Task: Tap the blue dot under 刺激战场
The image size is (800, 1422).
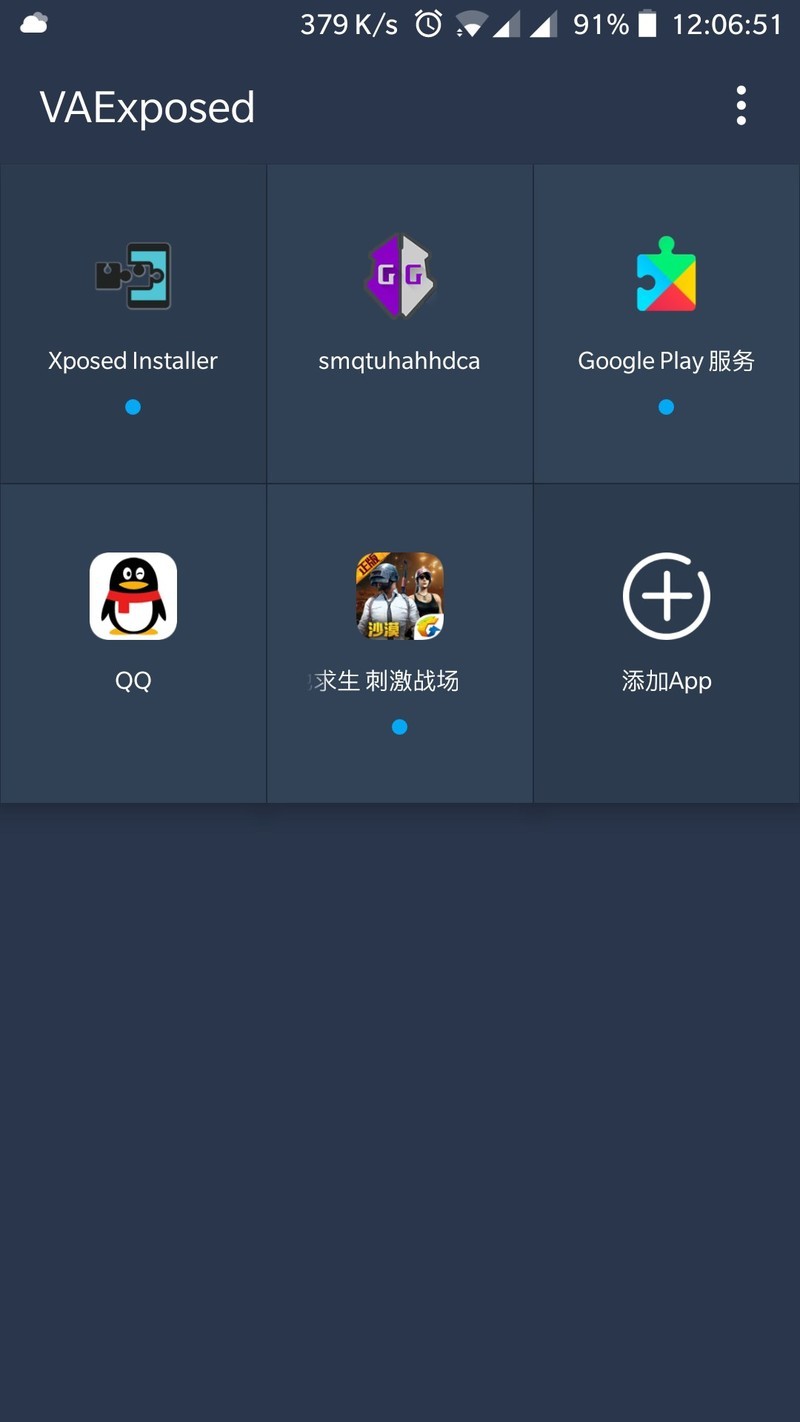Action: pos(399,727)
